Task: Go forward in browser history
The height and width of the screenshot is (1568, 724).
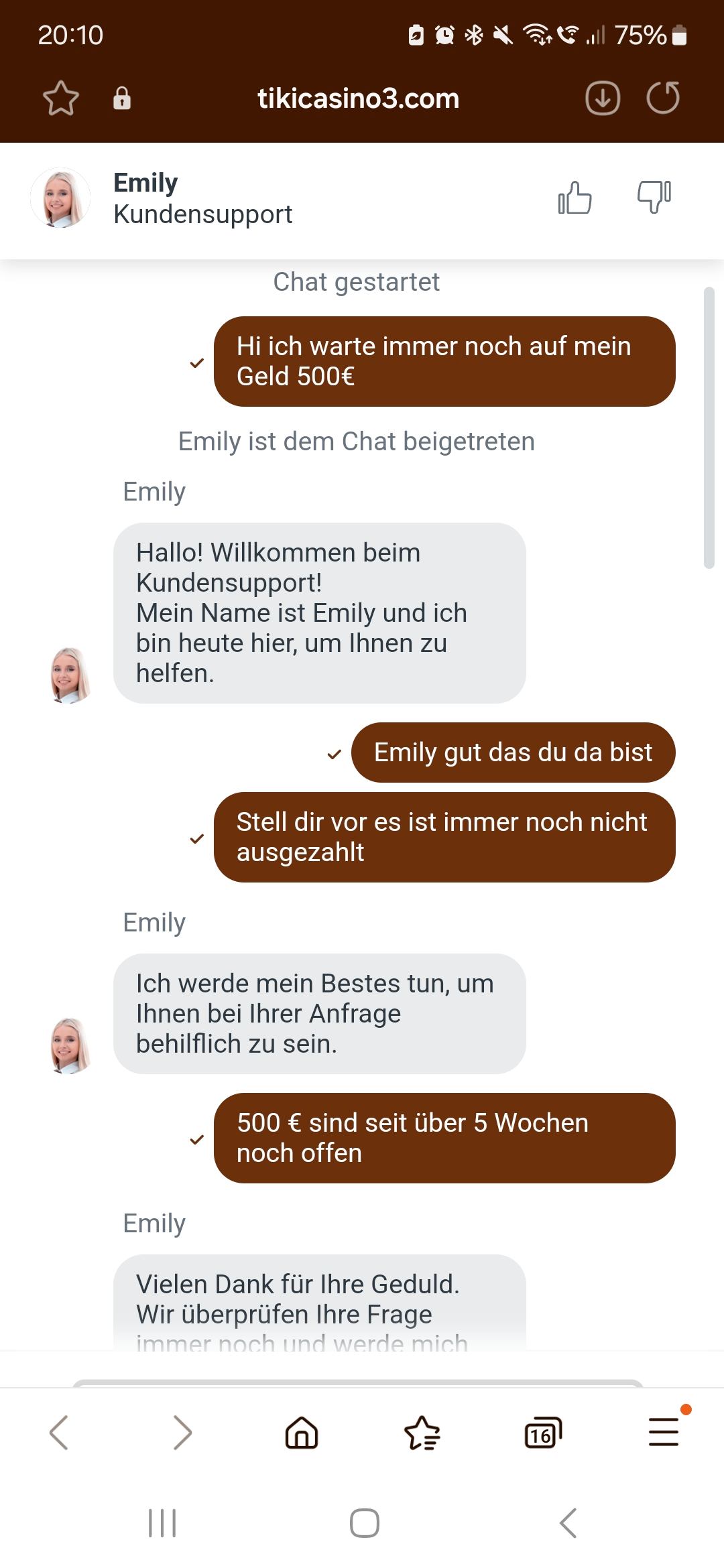Action: (x=182, y=1433)
